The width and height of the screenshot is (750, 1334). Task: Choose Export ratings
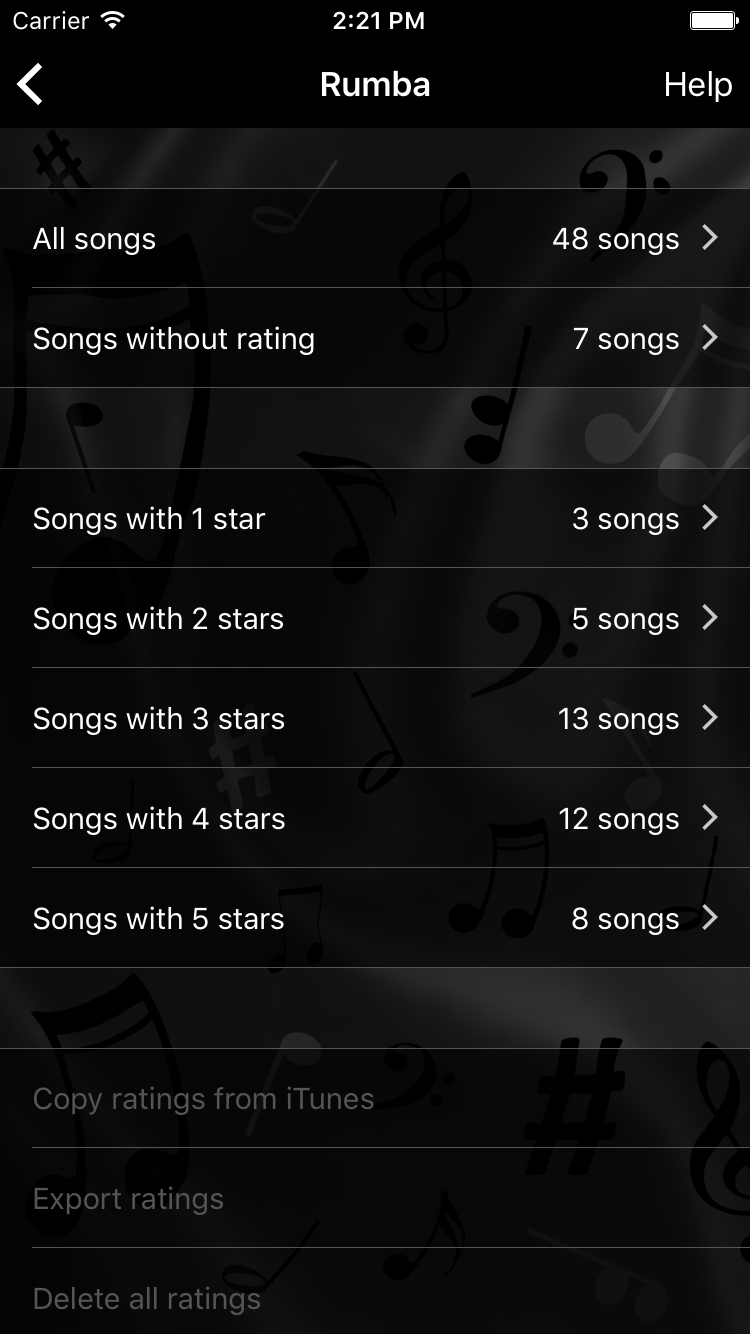(375, 1198)
